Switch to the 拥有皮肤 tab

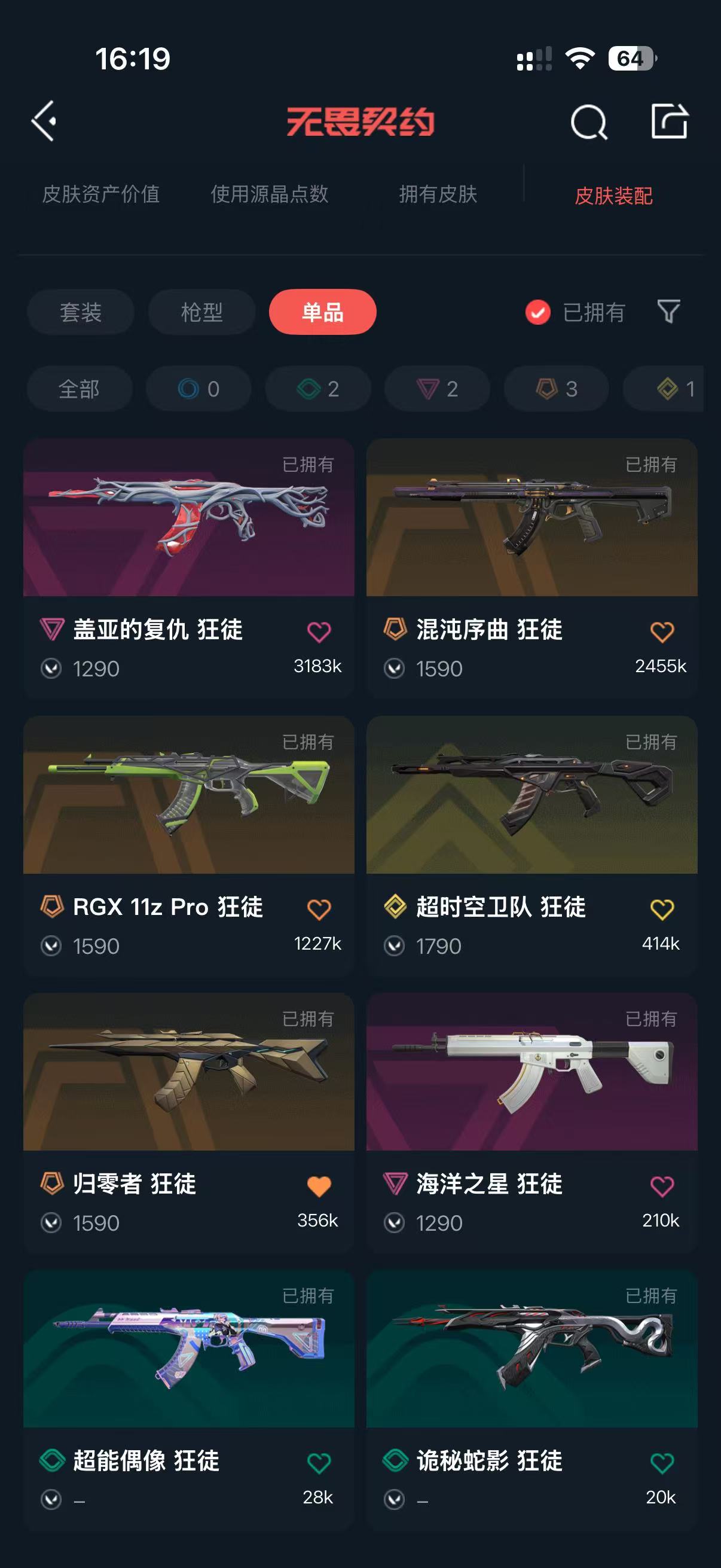(x=438, y=194)
